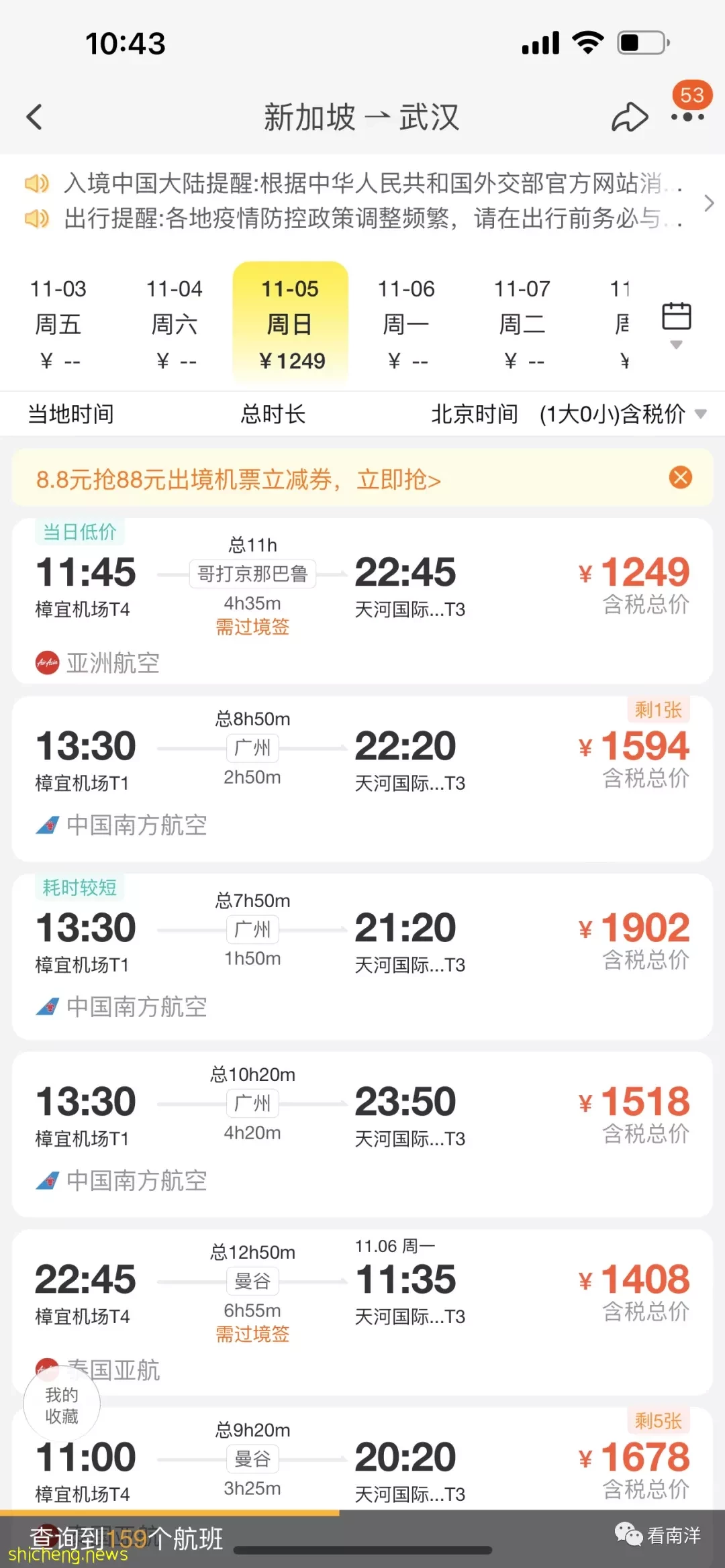Open 我的收藏 floating button
Viewport: 725px width, 1568px height.
click(62, 1404)
